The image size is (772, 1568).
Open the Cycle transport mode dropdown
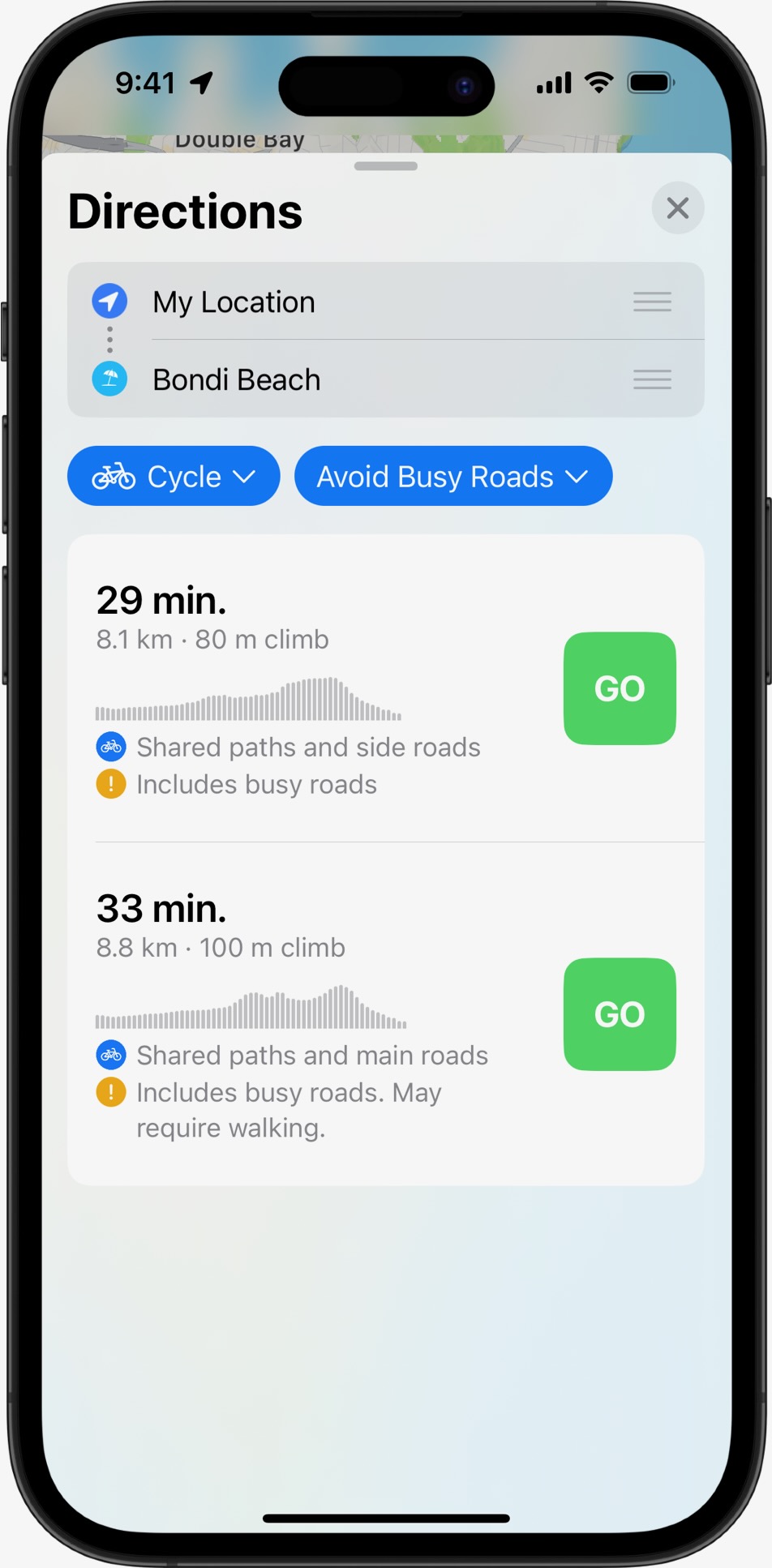point(174,477)
